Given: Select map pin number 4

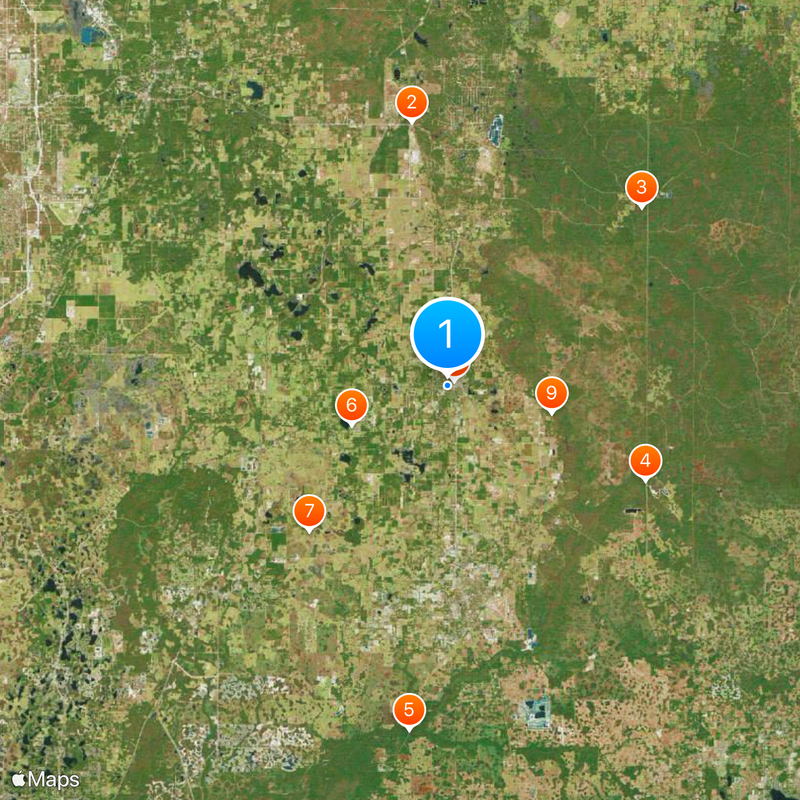Looking at the screenshot, I should pos(645,461).
